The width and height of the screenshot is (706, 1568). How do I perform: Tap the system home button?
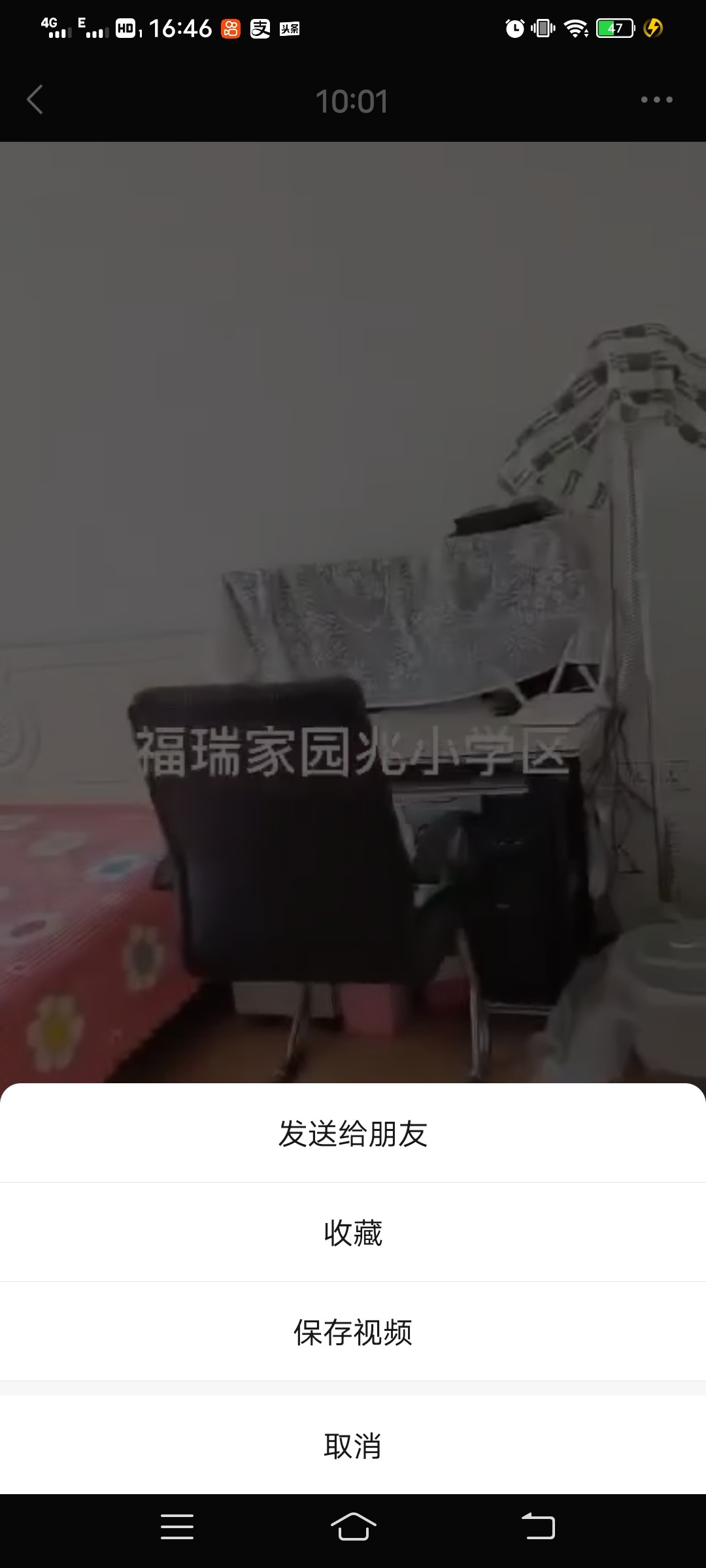[353, 1527]
